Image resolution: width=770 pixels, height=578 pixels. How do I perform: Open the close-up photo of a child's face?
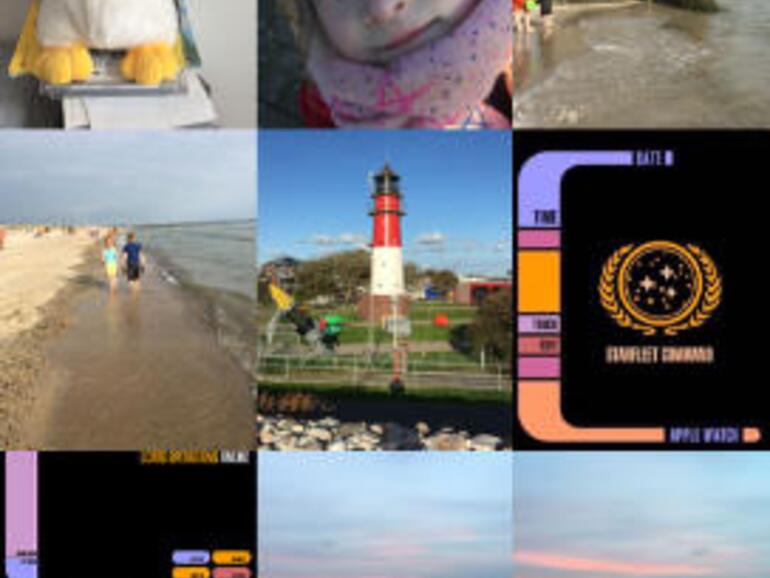(384, 62)
